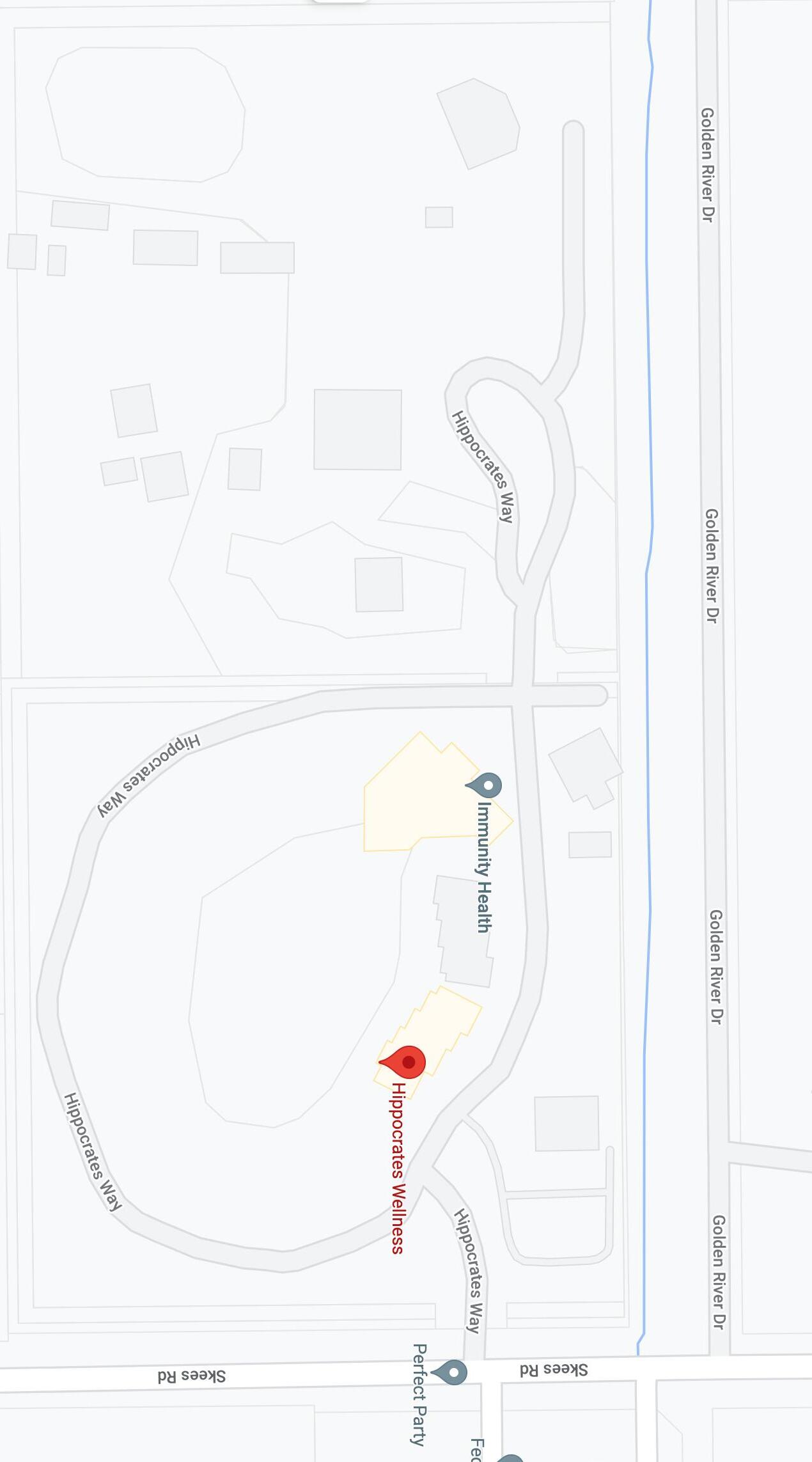Image resolution: width=812 pixels, height=1462 pixels.
Task: Select the Perfect Party map pin
Action: (x=449, y=1372)
